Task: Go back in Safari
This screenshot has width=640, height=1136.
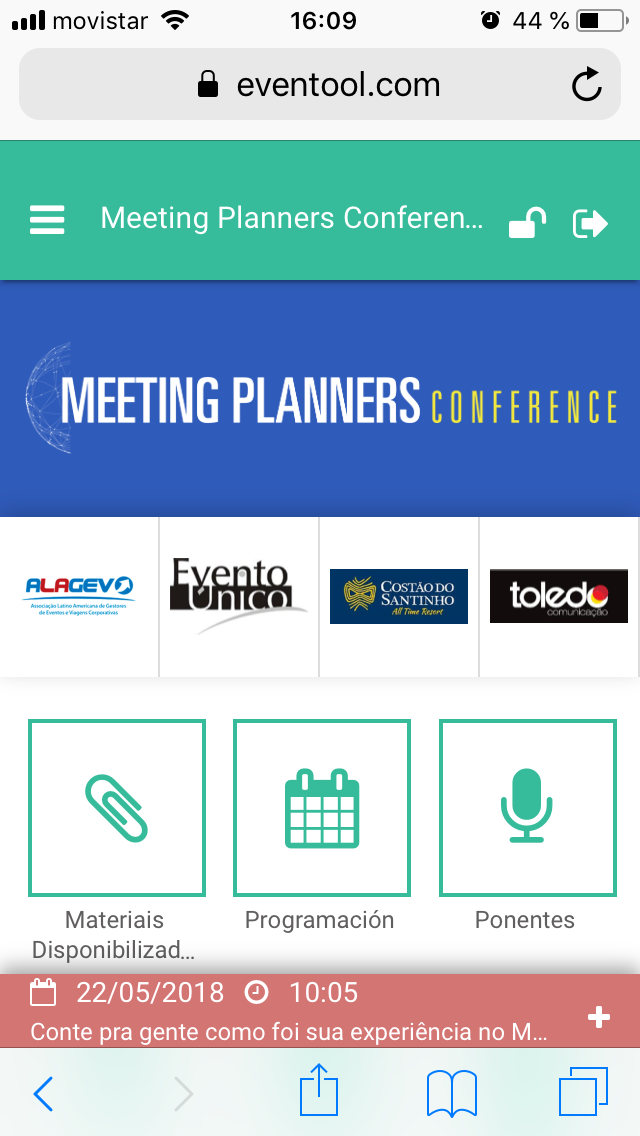Action: coord(43,1094)
